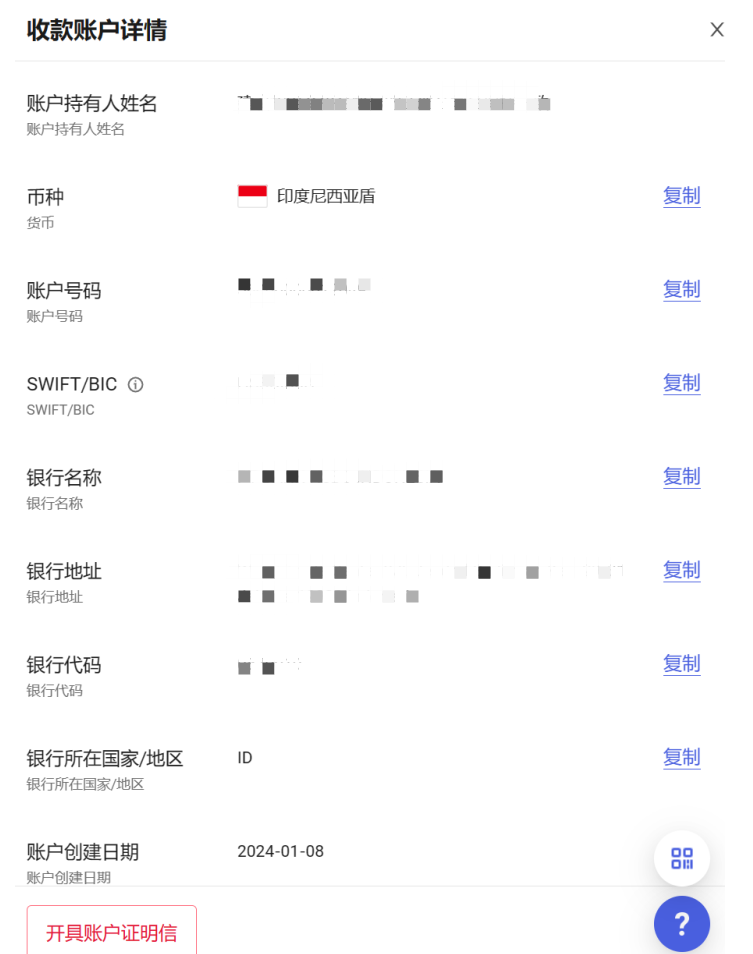753x954 pixels.
Task: Open the QR code floating panel
Action: 681,858
